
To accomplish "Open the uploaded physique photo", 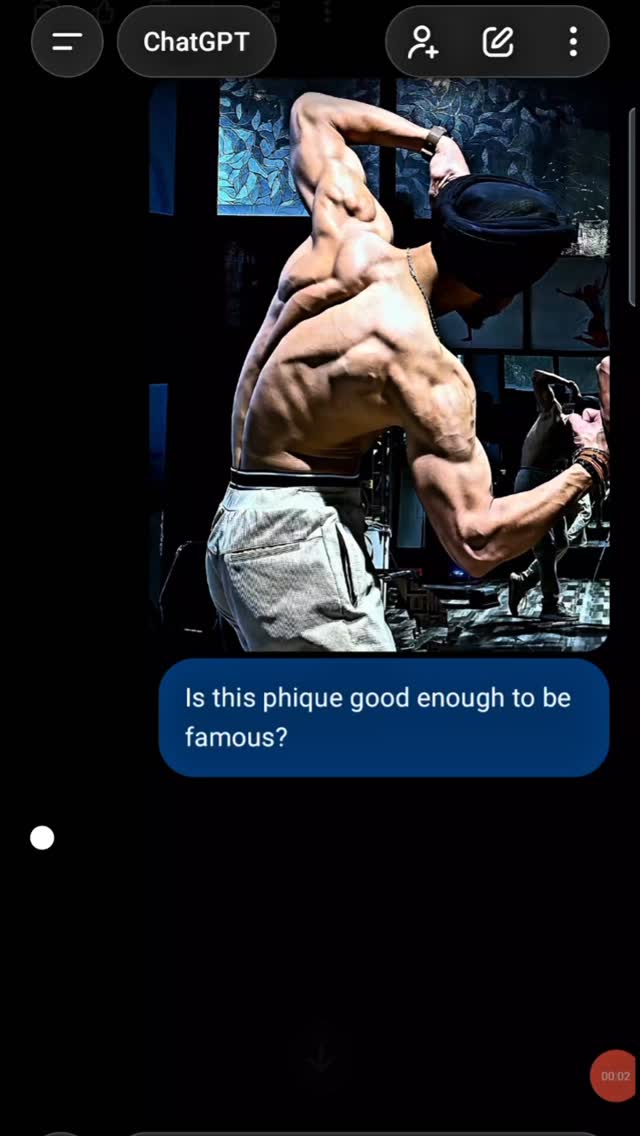I will pyautogui.click(x=380, y=365).
